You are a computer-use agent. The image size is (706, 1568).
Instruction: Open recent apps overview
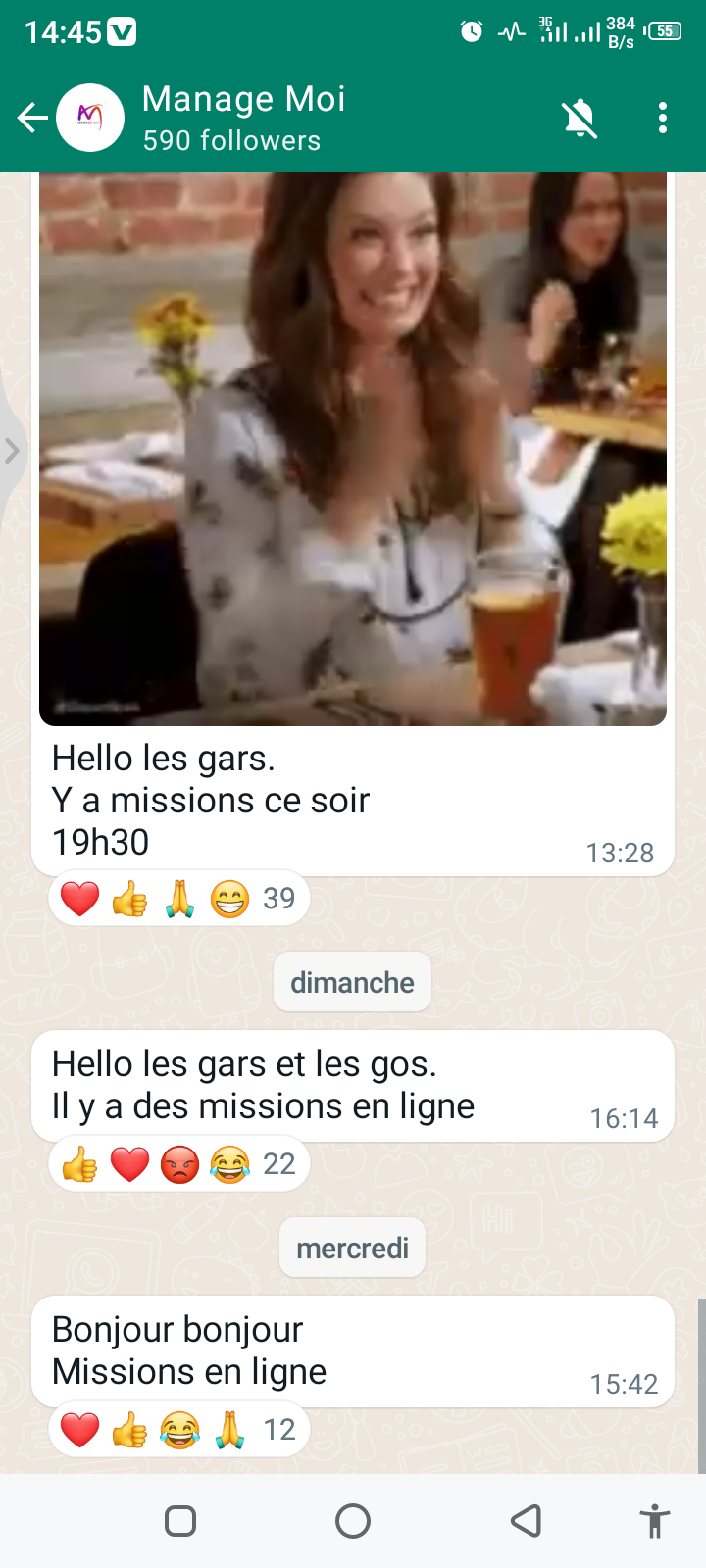180,1521
